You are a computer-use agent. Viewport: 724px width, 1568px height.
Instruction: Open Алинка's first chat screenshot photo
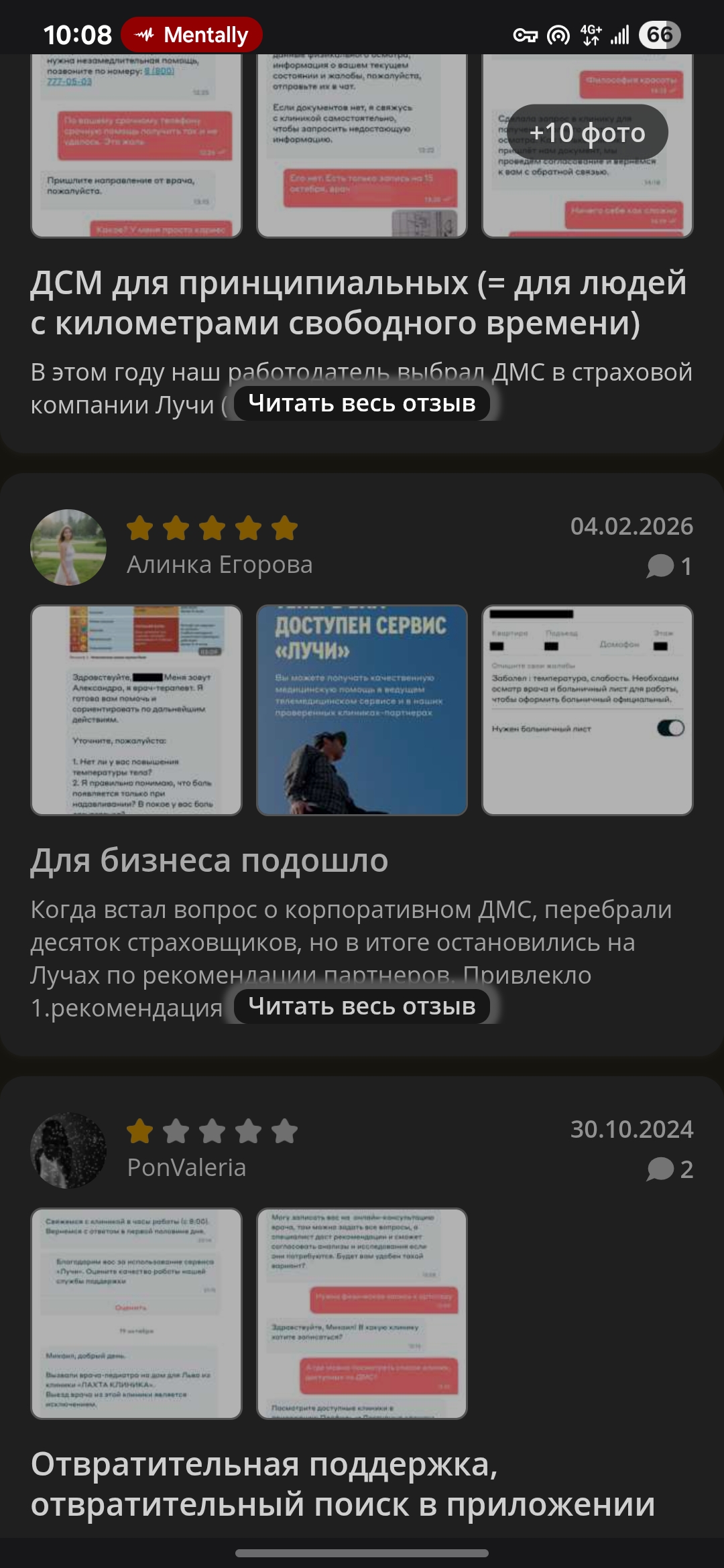tap(136, 710)
